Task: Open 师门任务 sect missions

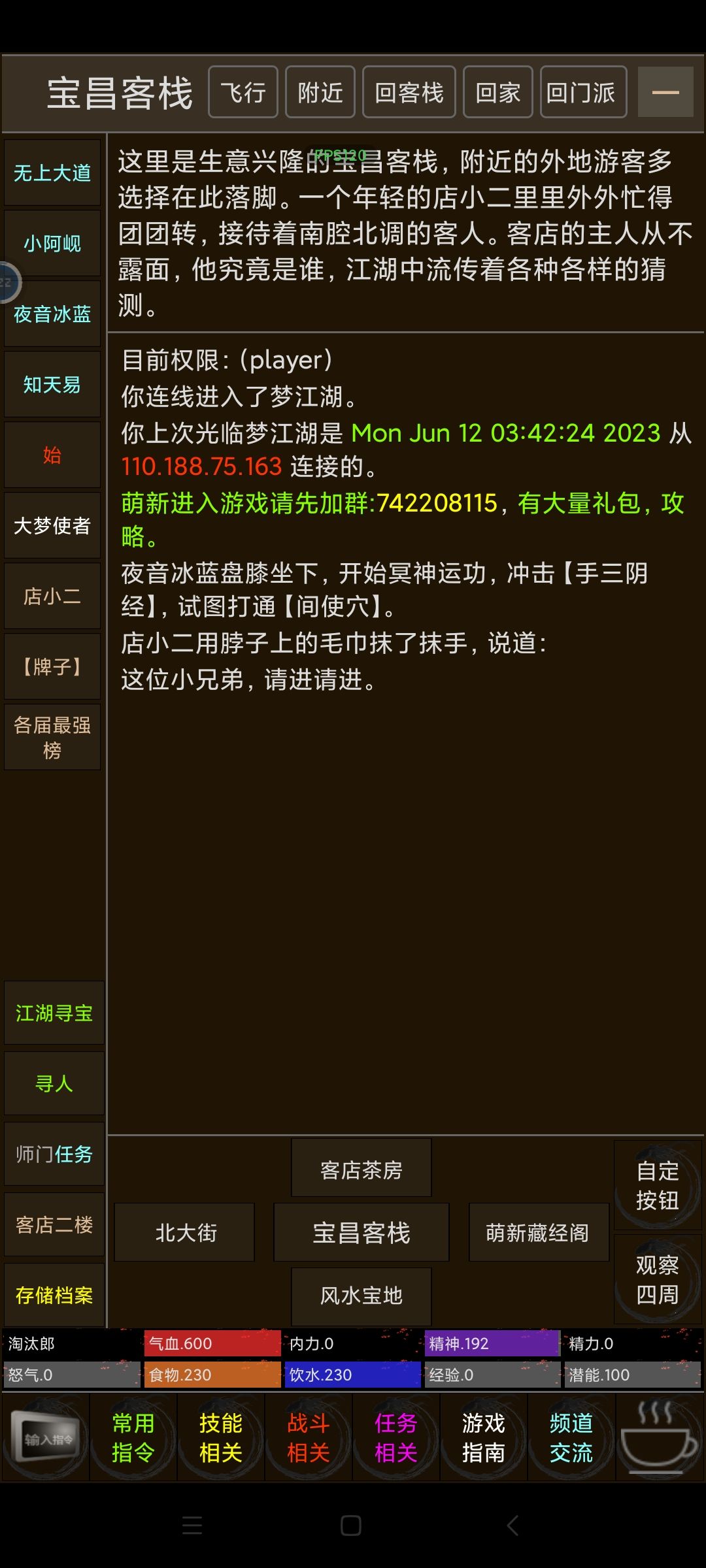Action: click(54, 1154)
